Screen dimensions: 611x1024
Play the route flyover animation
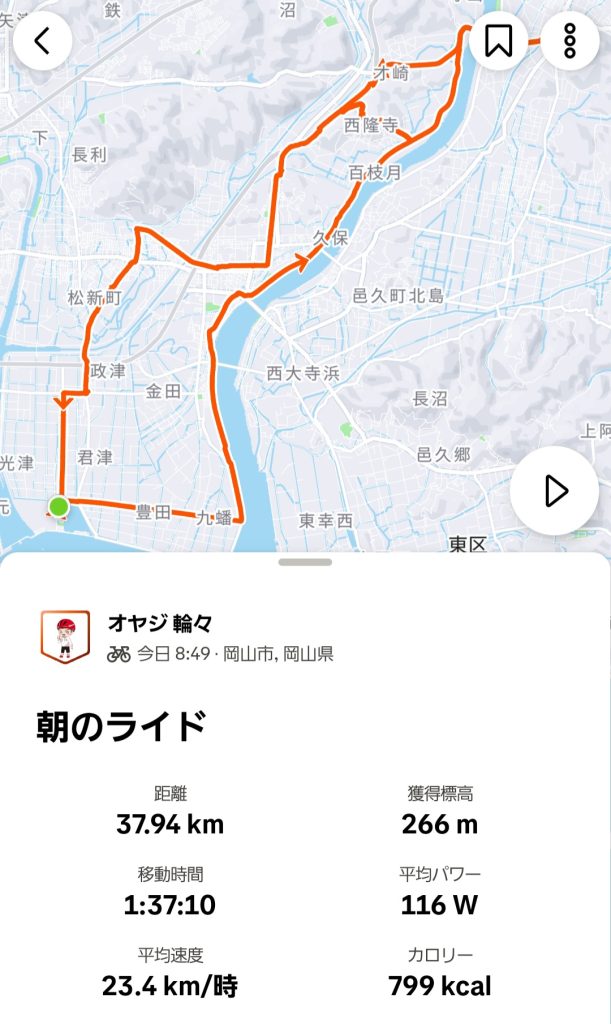click(554, 490)
